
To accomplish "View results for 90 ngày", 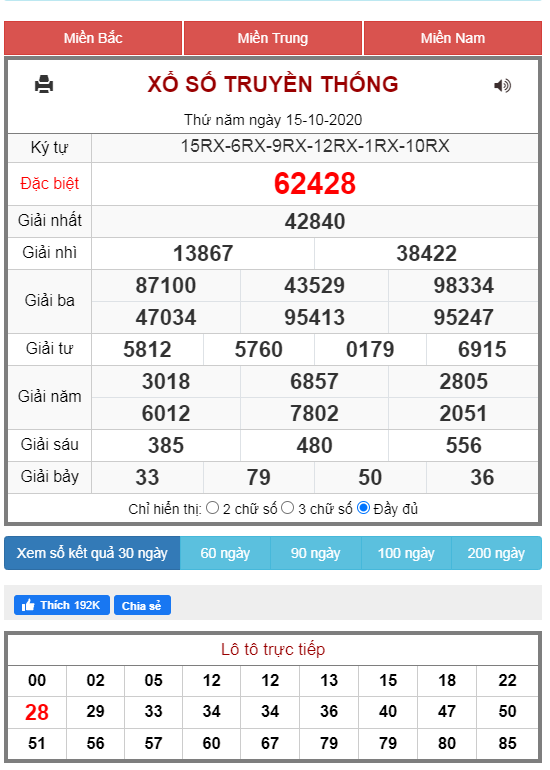I will click(316, 553).
